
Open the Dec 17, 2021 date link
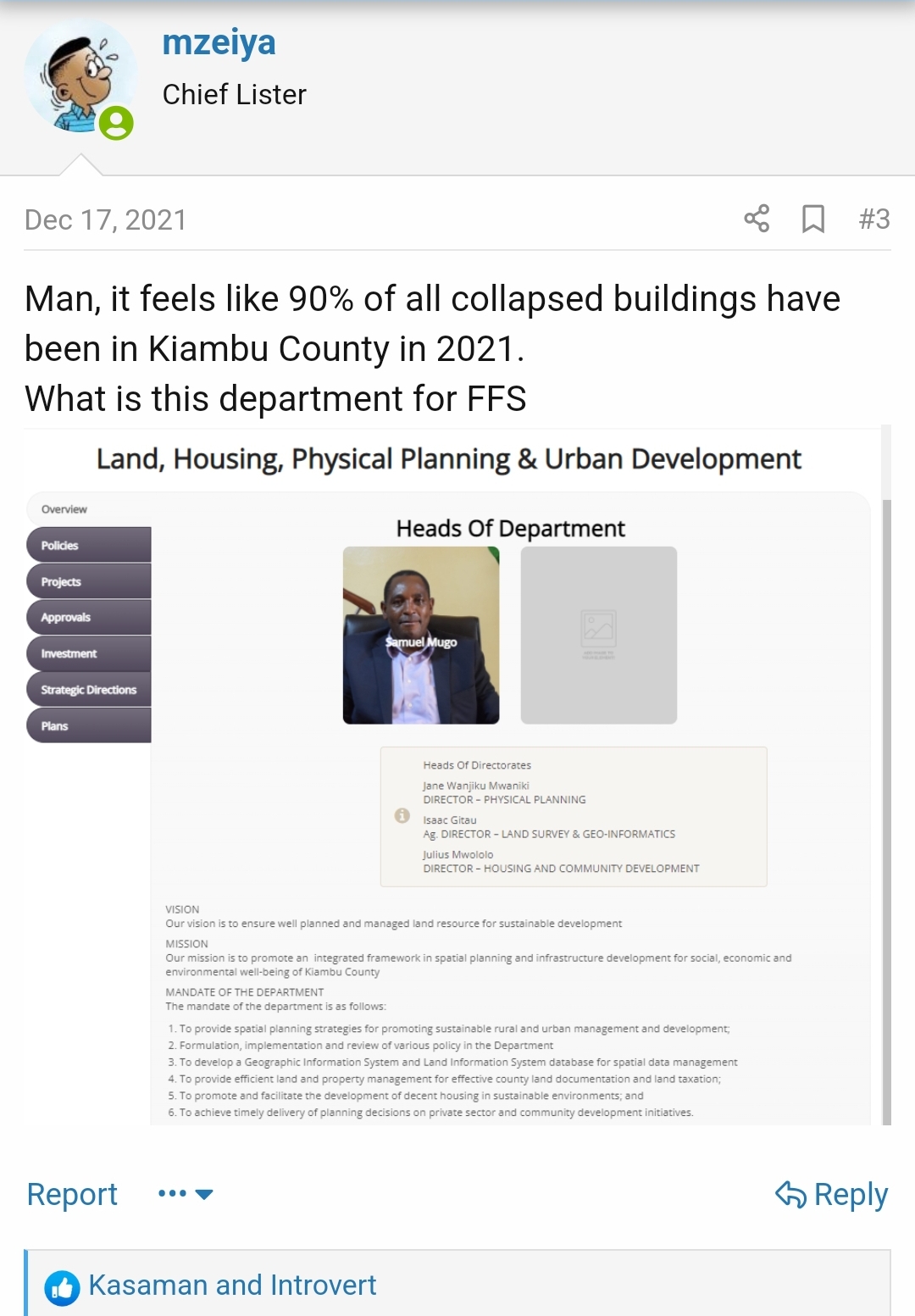point(105,219)
